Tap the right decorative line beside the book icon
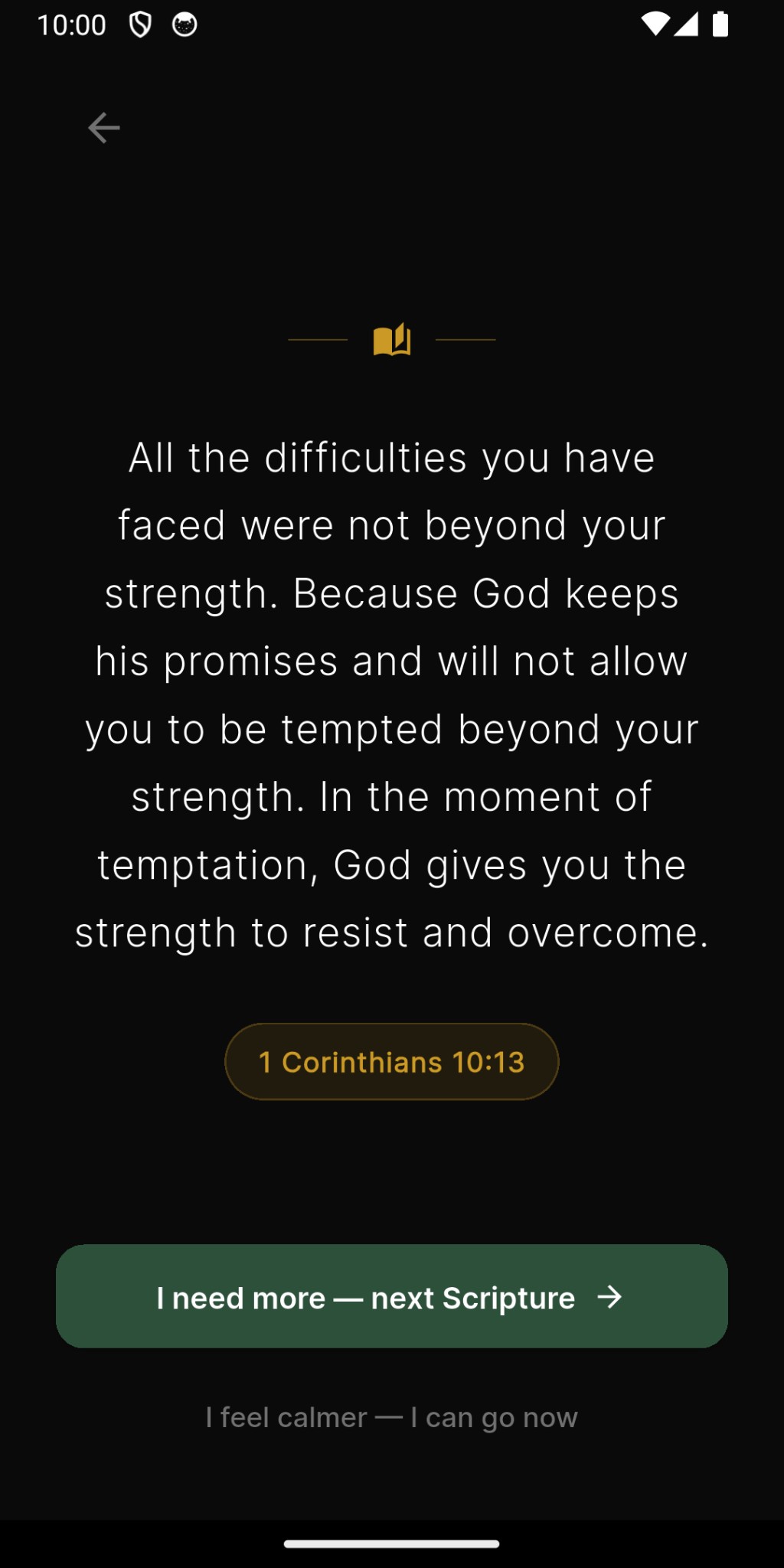This screenshot has width=784, height=1568. (x=466, y=340)
